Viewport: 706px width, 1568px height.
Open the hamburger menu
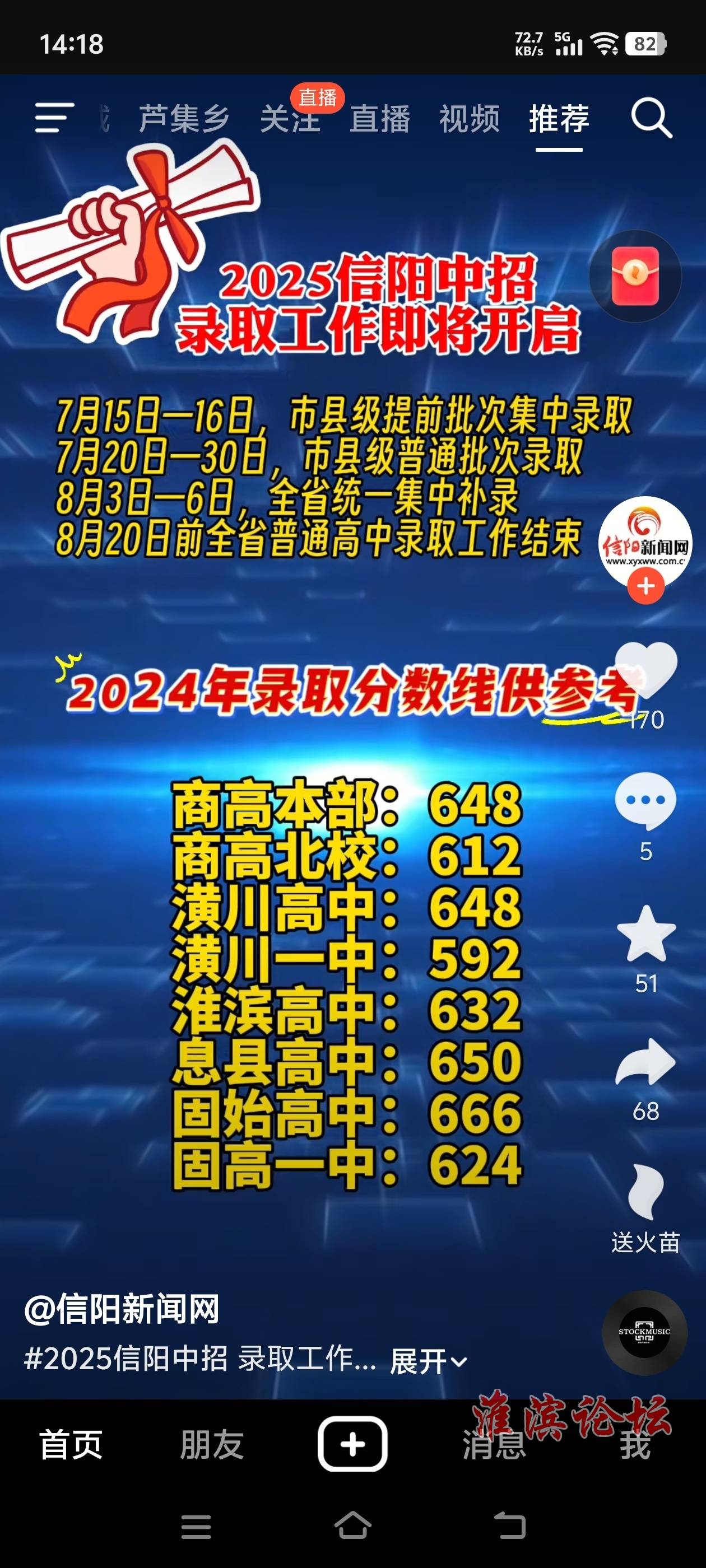(54, 118)
